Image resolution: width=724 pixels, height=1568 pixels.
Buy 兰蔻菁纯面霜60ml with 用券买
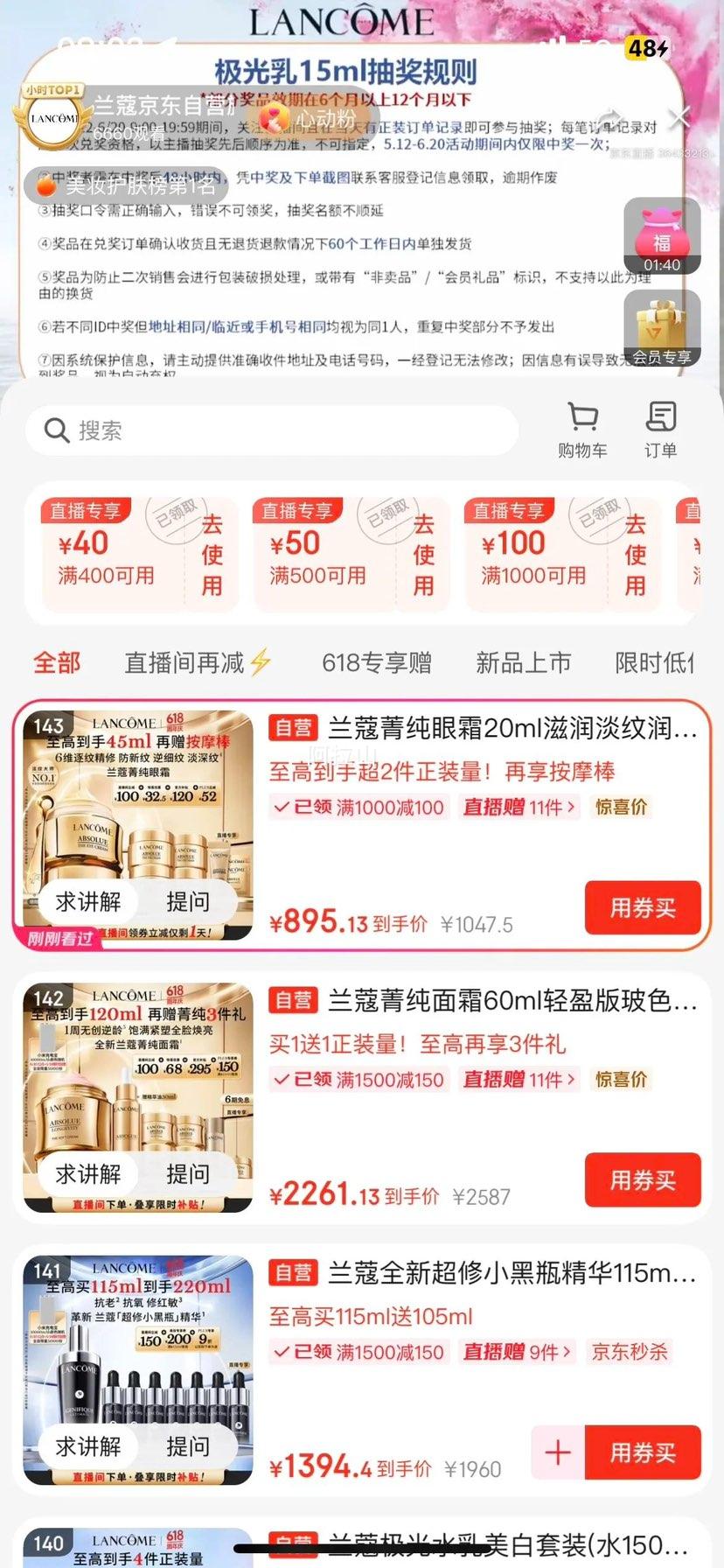point(643,1179)
